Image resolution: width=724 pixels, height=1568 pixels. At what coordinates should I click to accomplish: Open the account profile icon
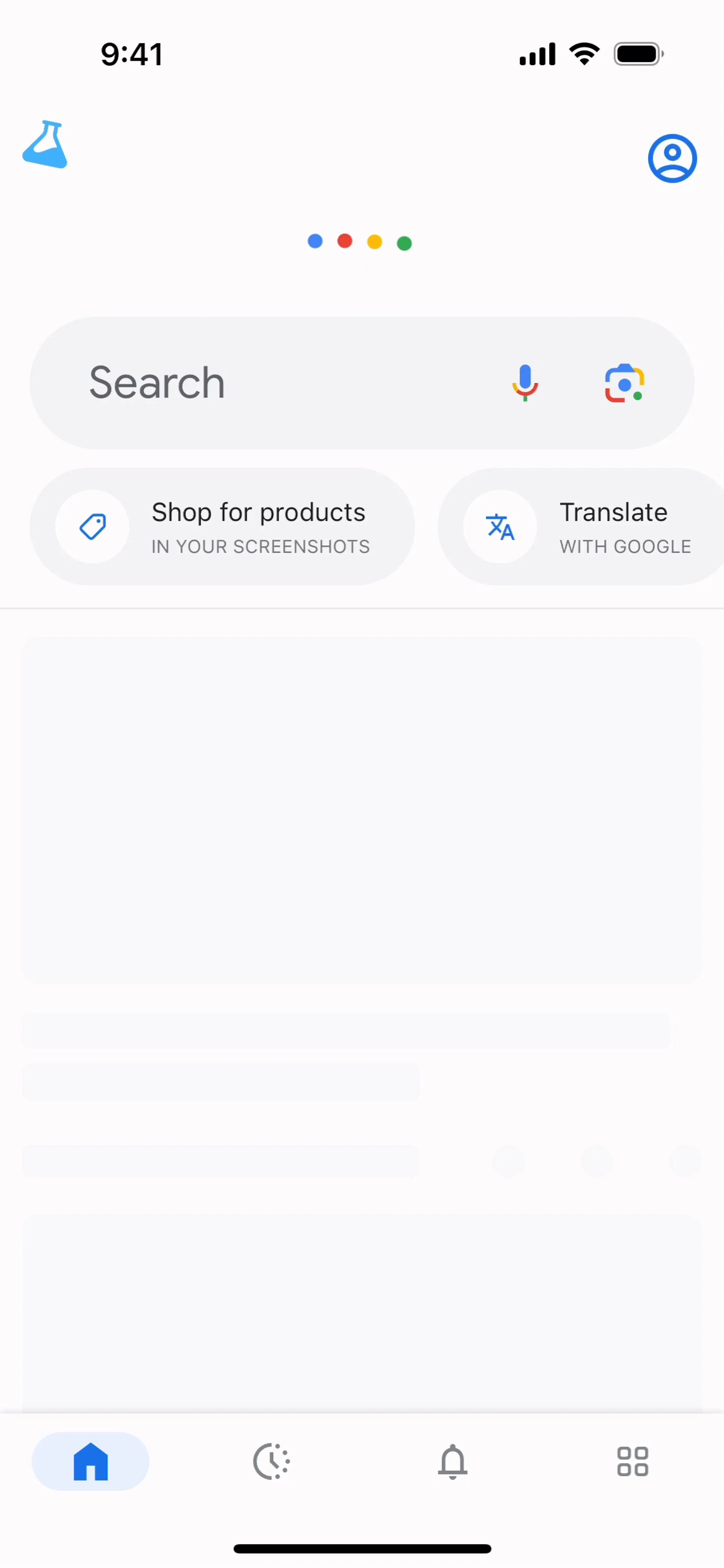tap(672, 158)
